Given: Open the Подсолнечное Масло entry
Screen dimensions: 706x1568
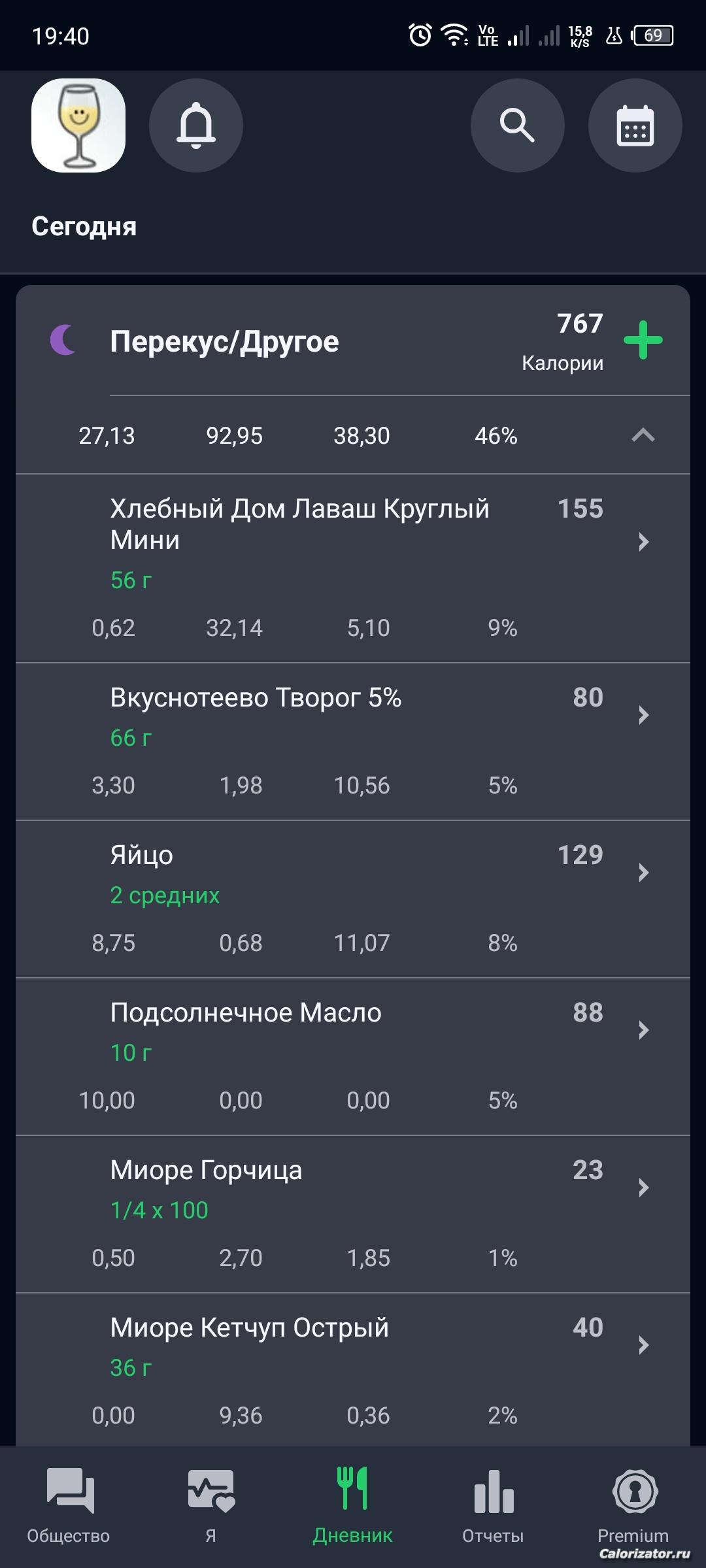Looking at the screenshot, I should pyautogui.click(x=353, y=1030).
